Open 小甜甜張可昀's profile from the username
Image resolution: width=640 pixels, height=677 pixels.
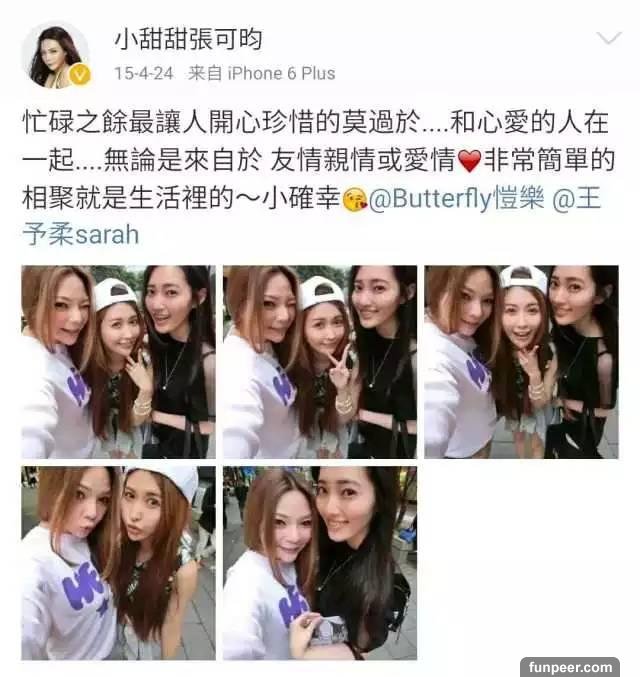[189, 40]
